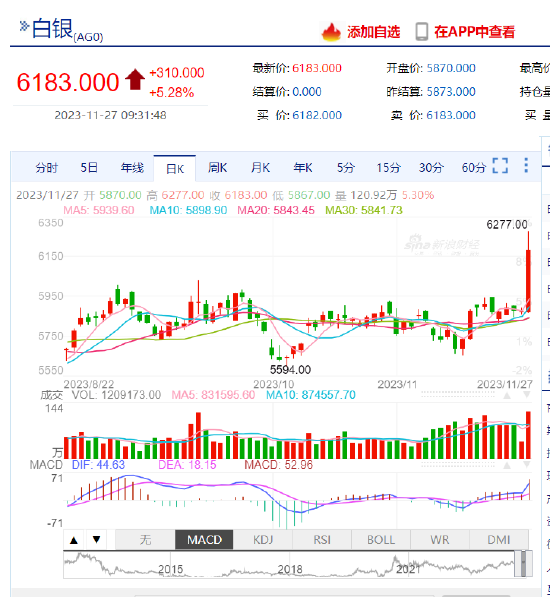Viewport: 550px width, 597px height.
Task: Select 无 to hide indicators
Action: [x=145, y=540]
